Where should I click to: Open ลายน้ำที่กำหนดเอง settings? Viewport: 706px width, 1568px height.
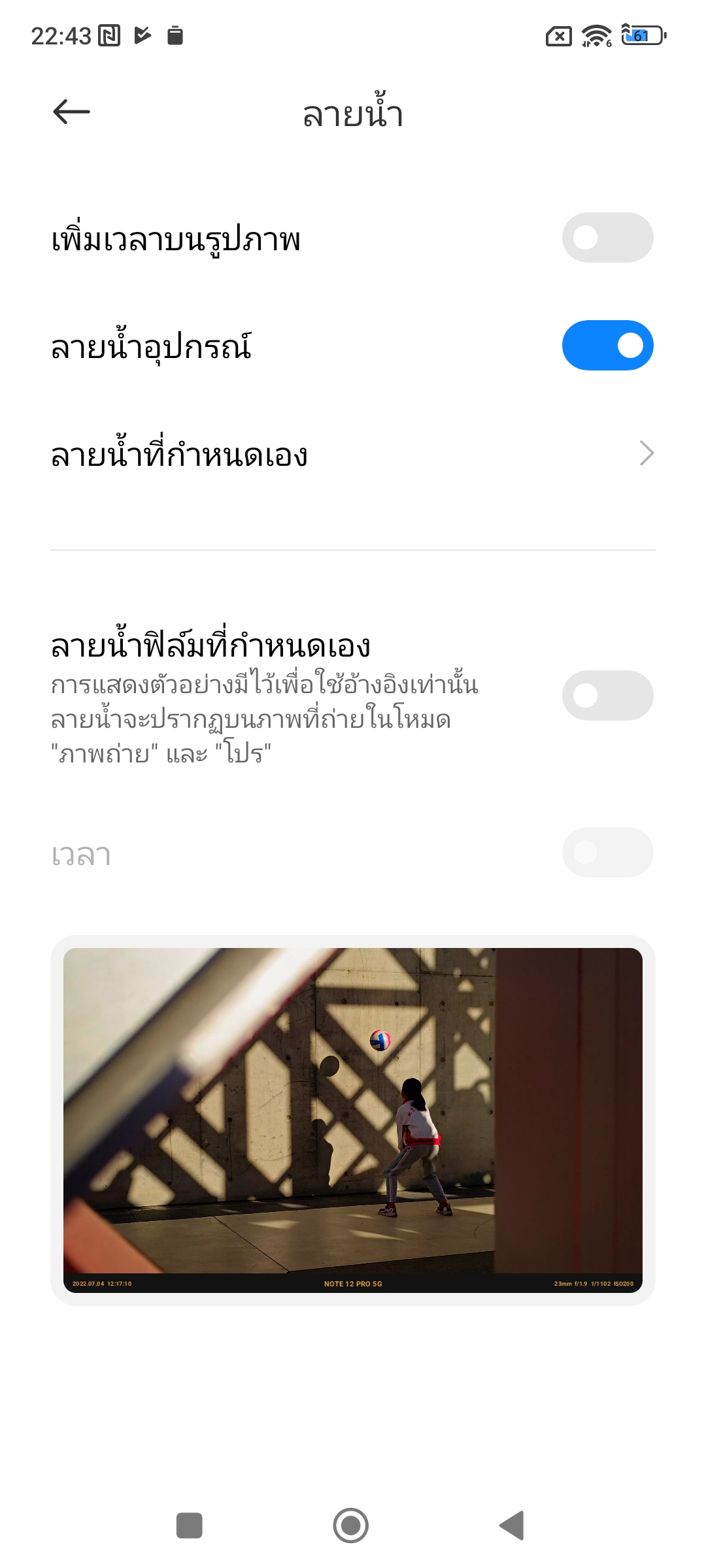[x=353, y=454]
